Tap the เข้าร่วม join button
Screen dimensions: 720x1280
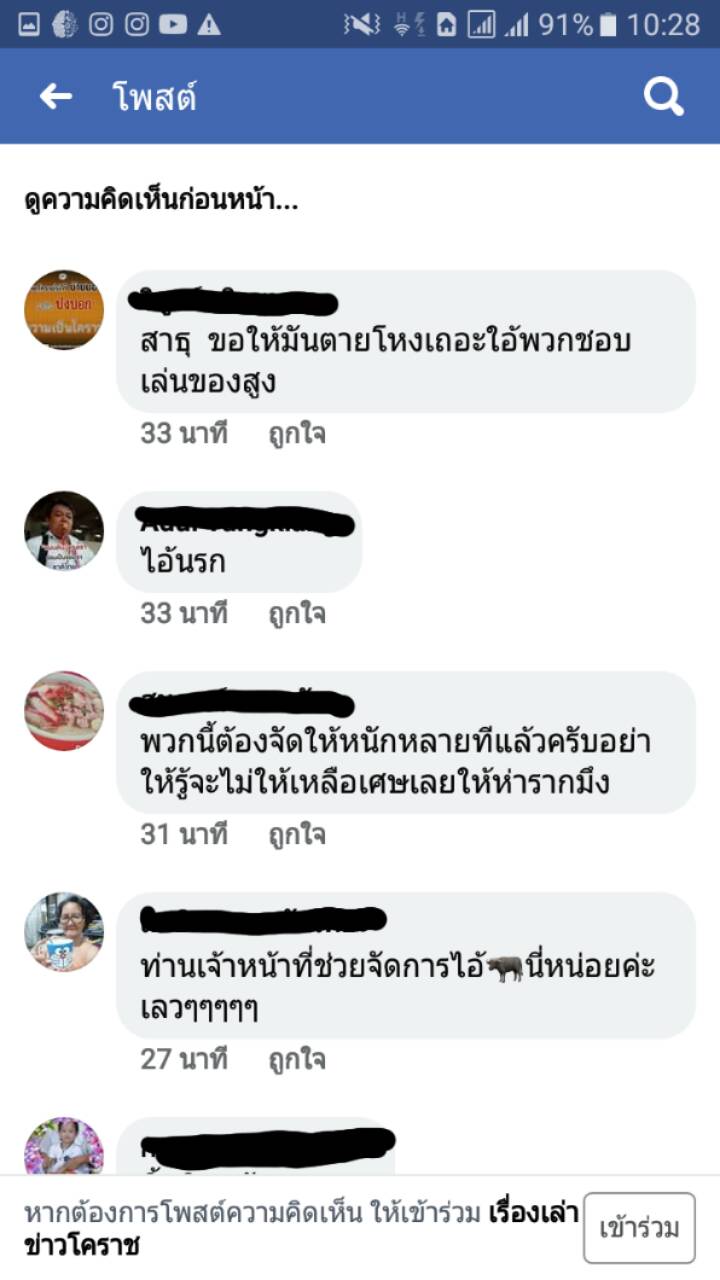(639, 1227)
